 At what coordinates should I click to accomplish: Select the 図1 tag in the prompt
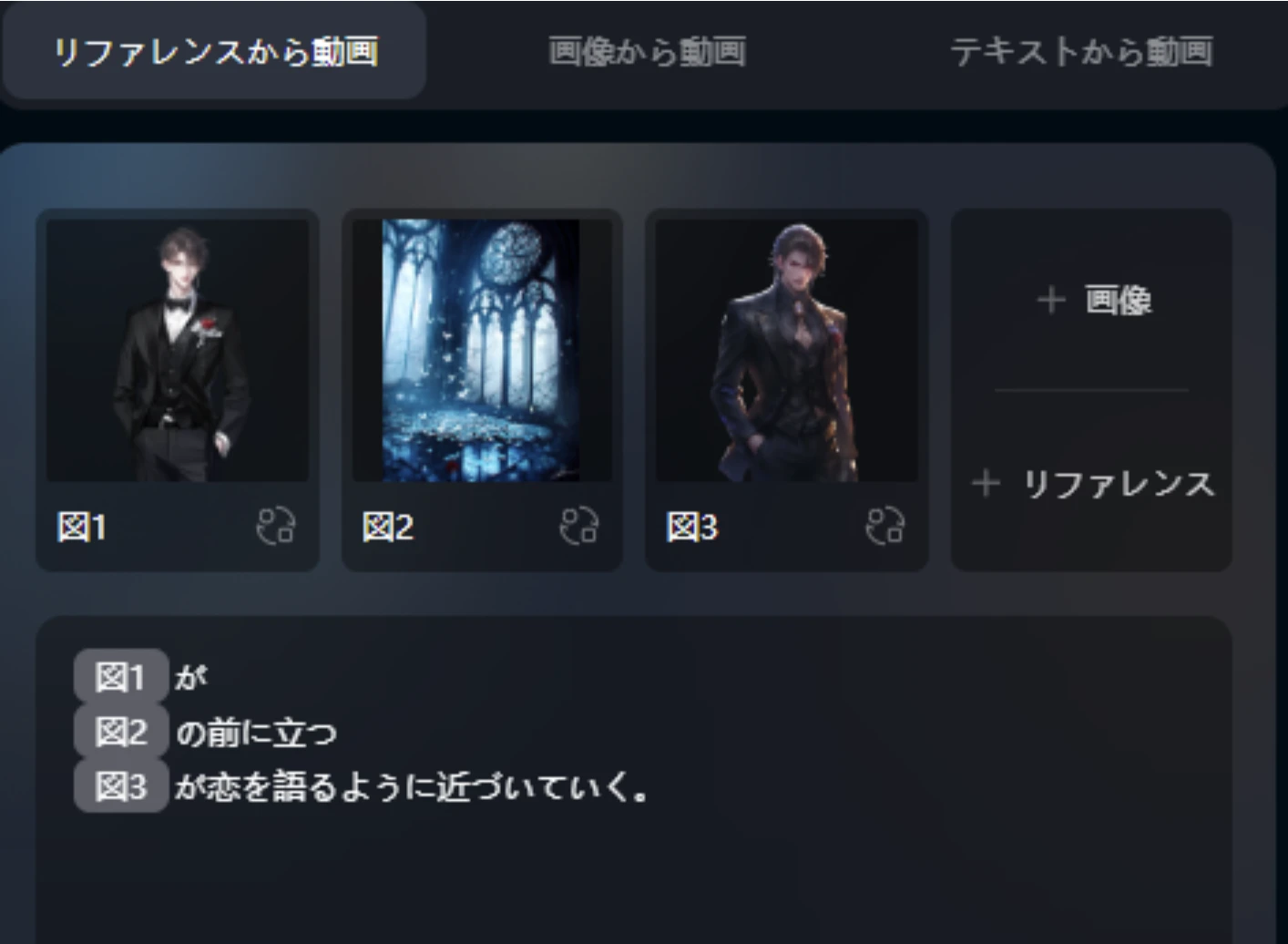[x=120, y=676]
